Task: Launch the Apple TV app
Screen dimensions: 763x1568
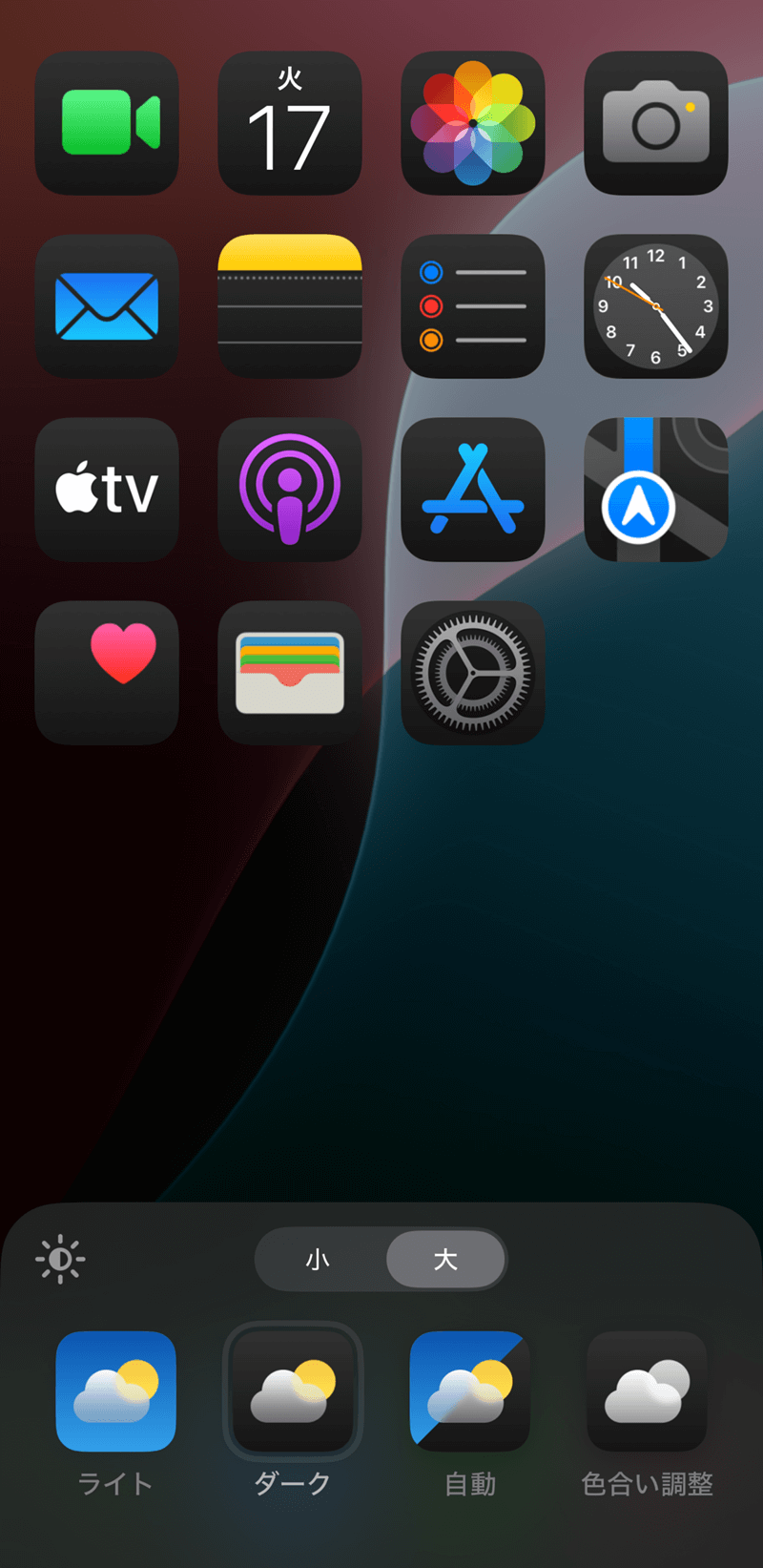Action: [107, 490]
